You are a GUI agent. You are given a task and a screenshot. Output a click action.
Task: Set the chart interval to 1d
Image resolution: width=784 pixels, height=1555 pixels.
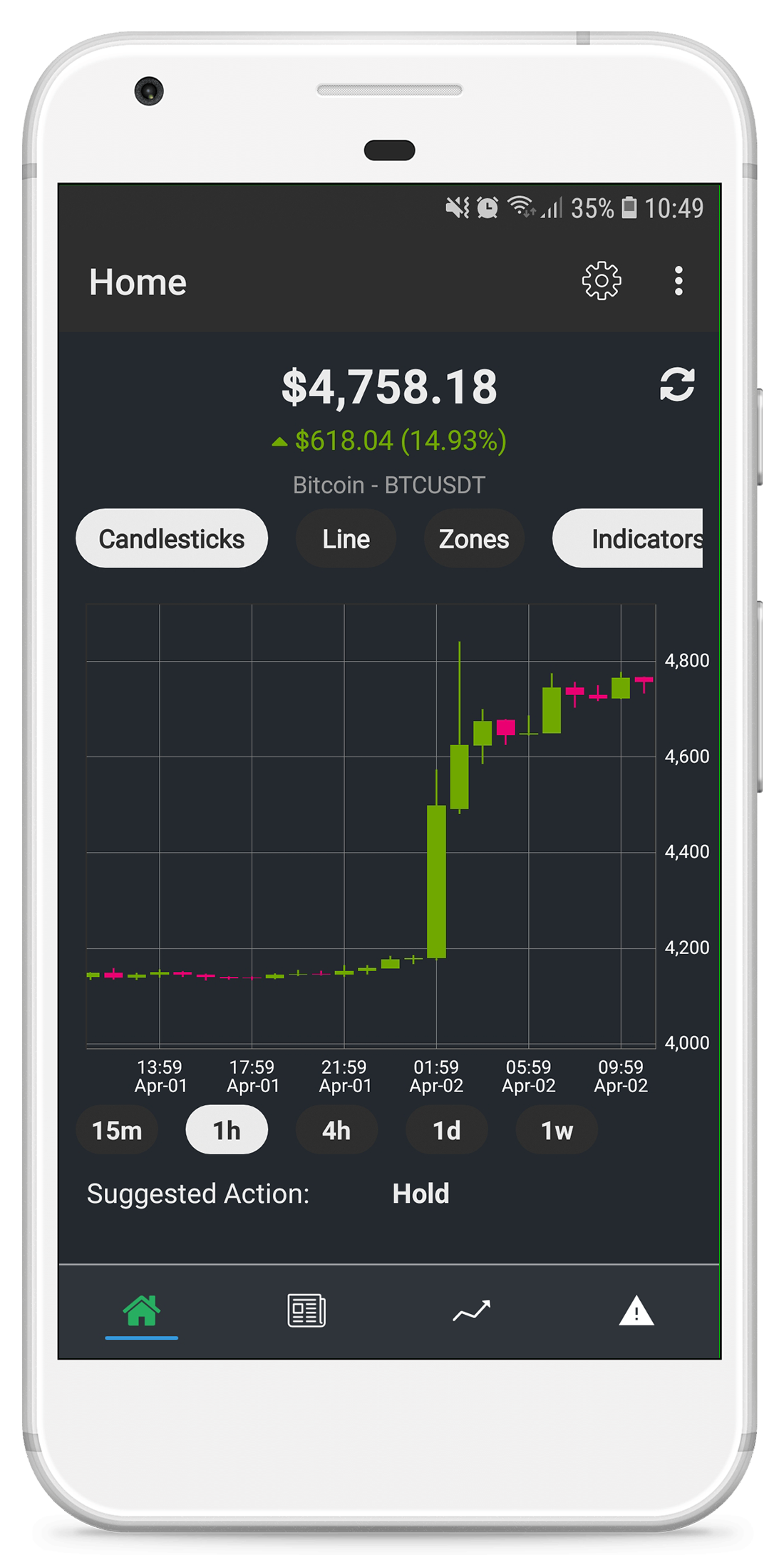447,1130
